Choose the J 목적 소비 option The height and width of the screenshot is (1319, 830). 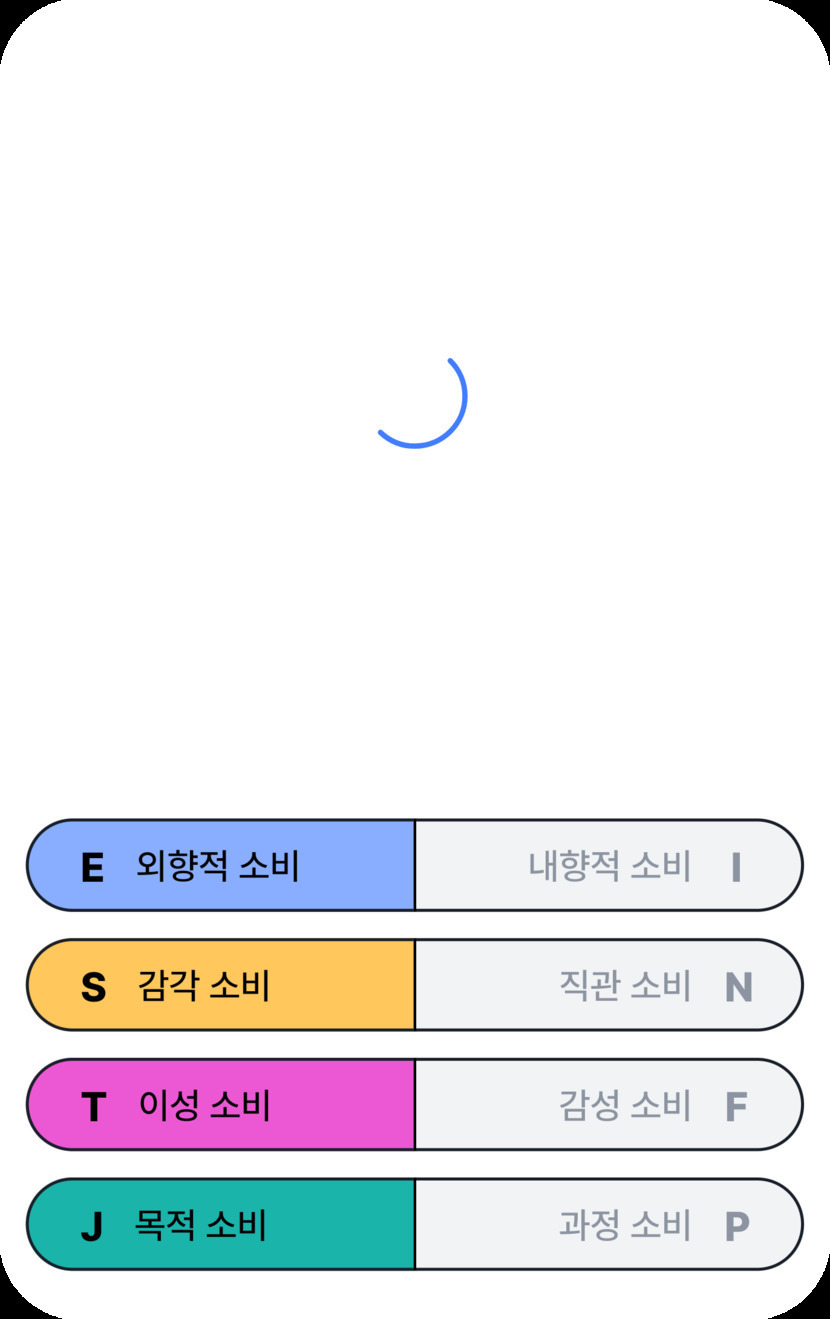[221, 1225]
